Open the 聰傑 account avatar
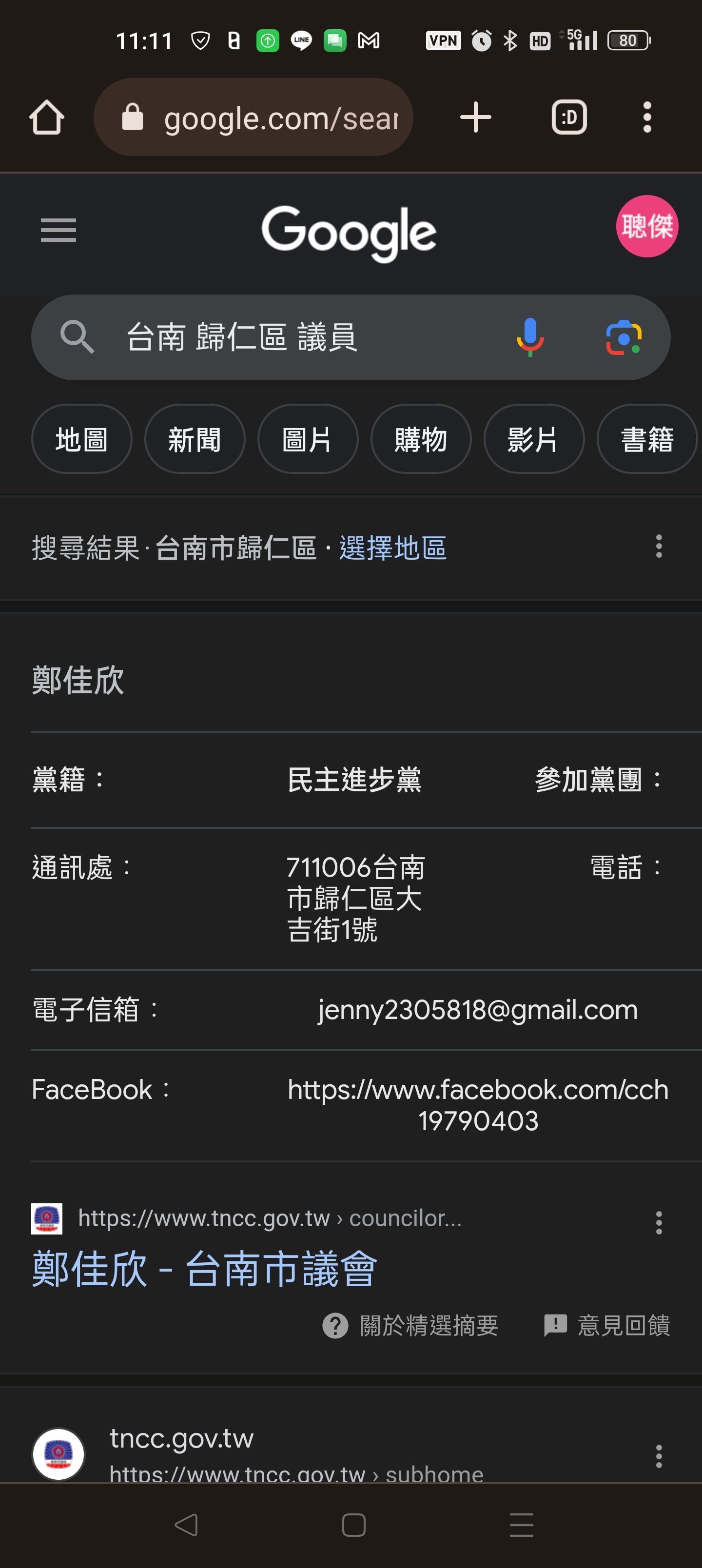 pyautogui.click(x=646, y=226)
